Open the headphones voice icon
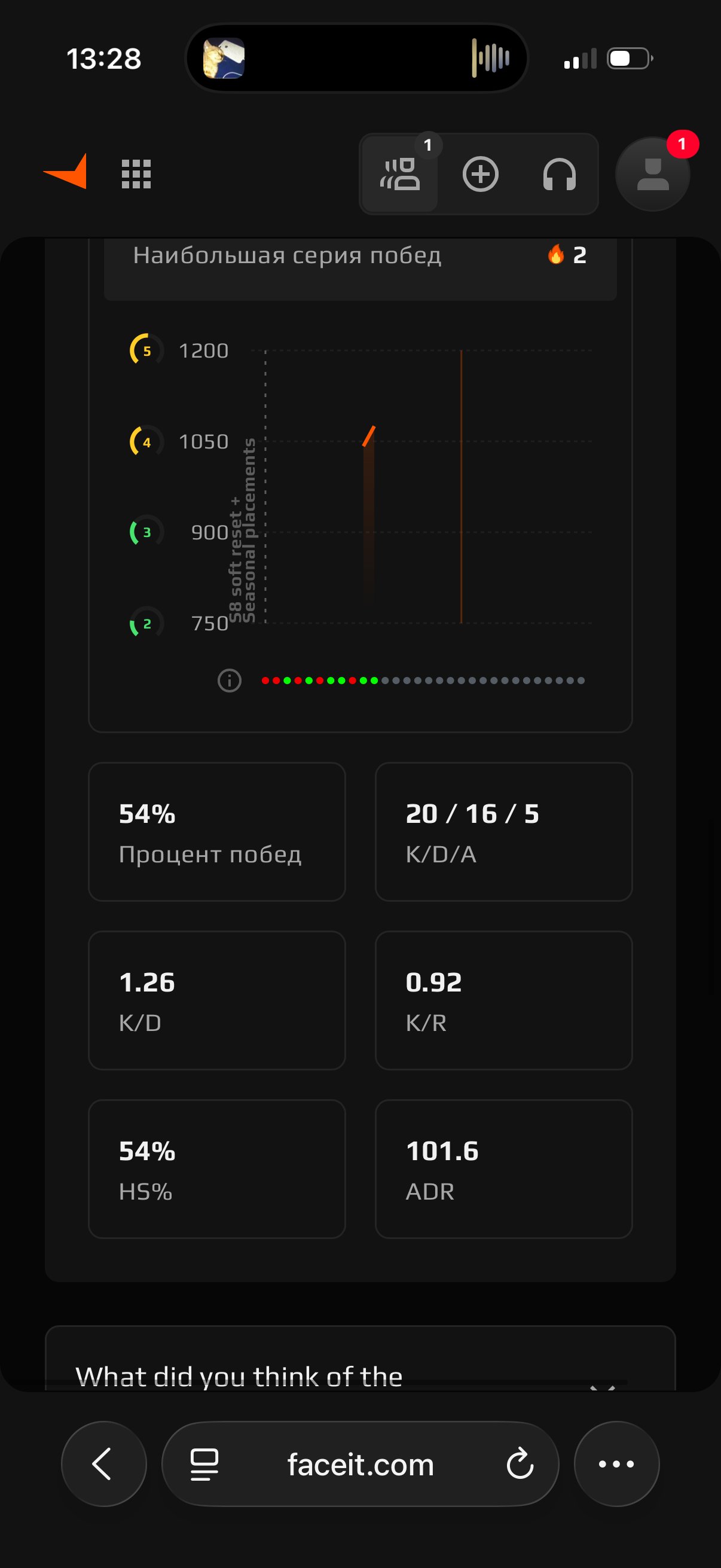 559,174
